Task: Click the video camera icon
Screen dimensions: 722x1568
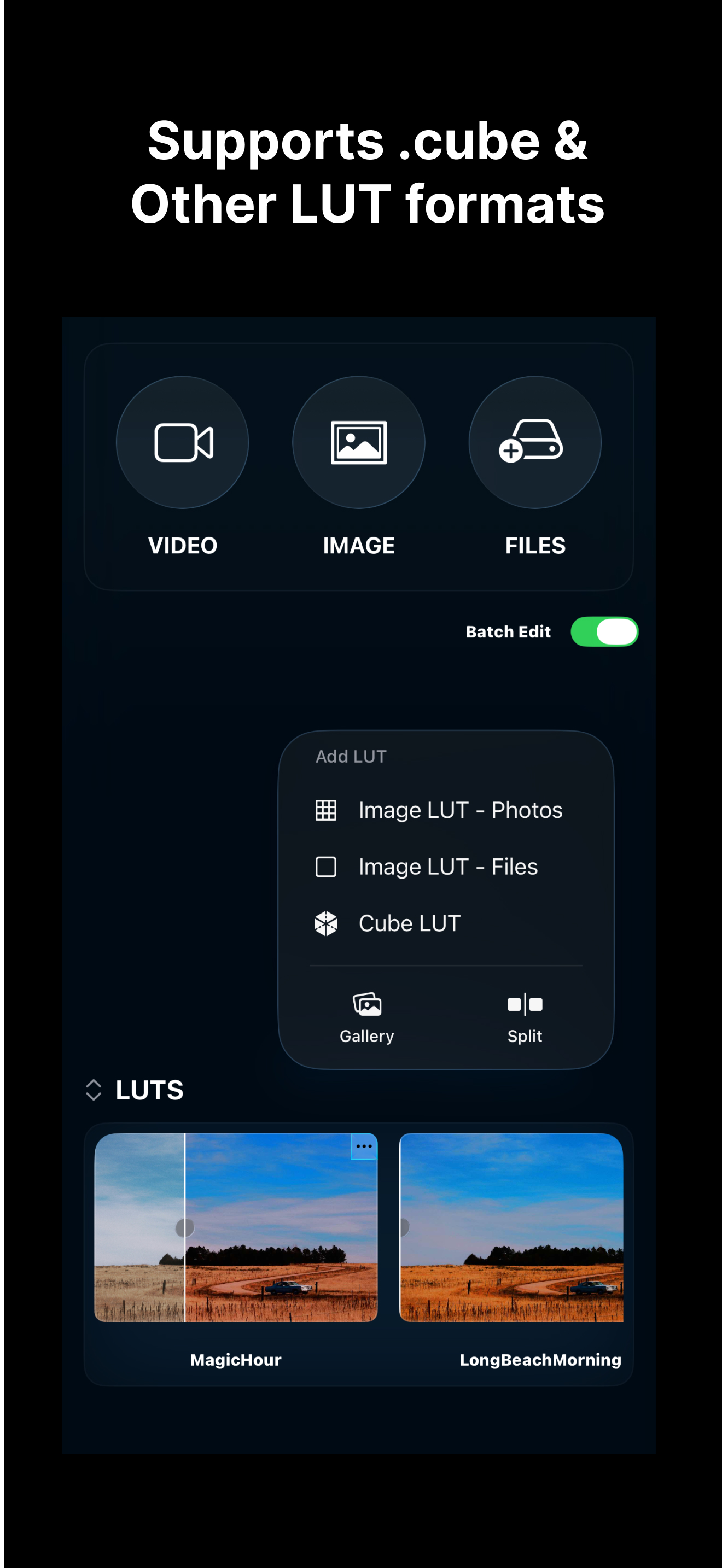Action: pos(183,442)
